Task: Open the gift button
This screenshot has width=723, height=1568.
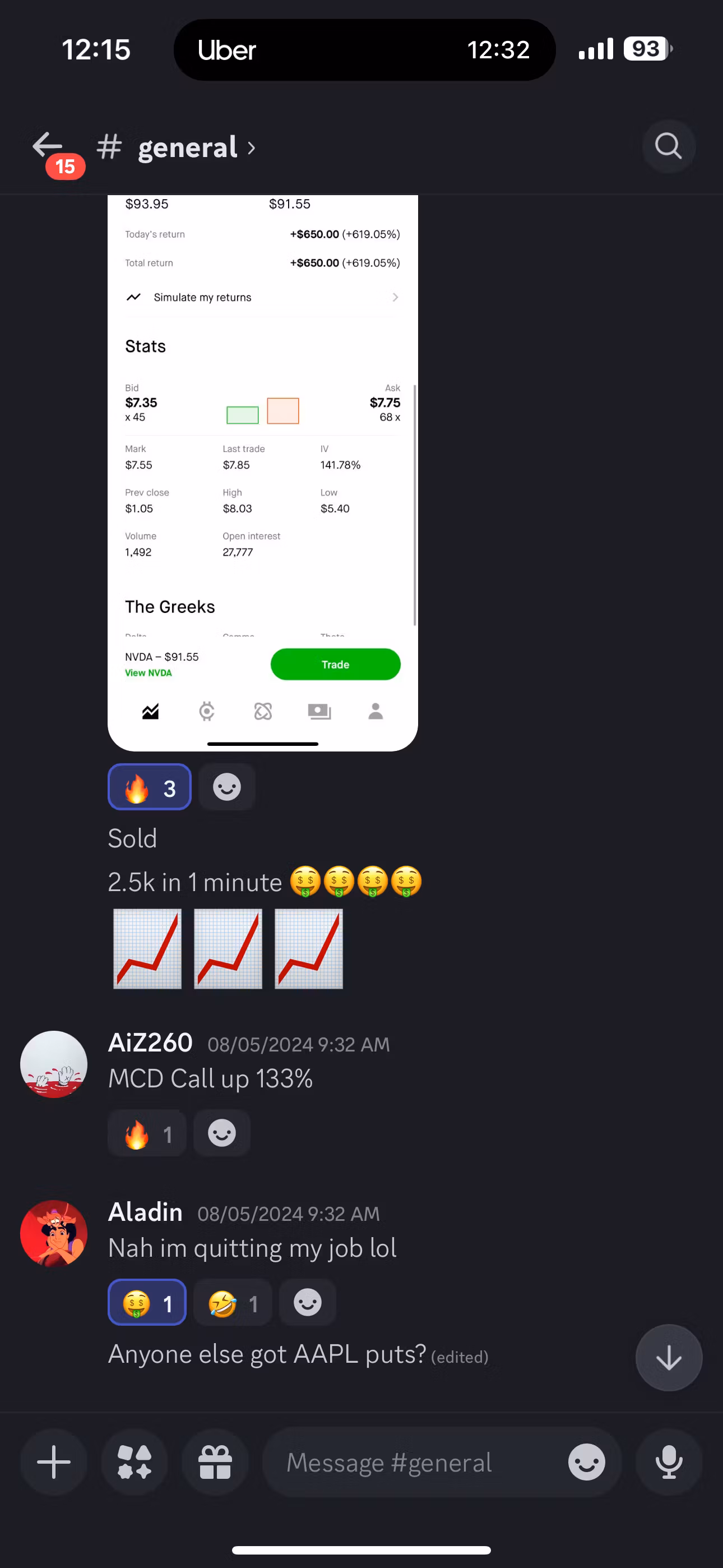Action: point(215,1462)
